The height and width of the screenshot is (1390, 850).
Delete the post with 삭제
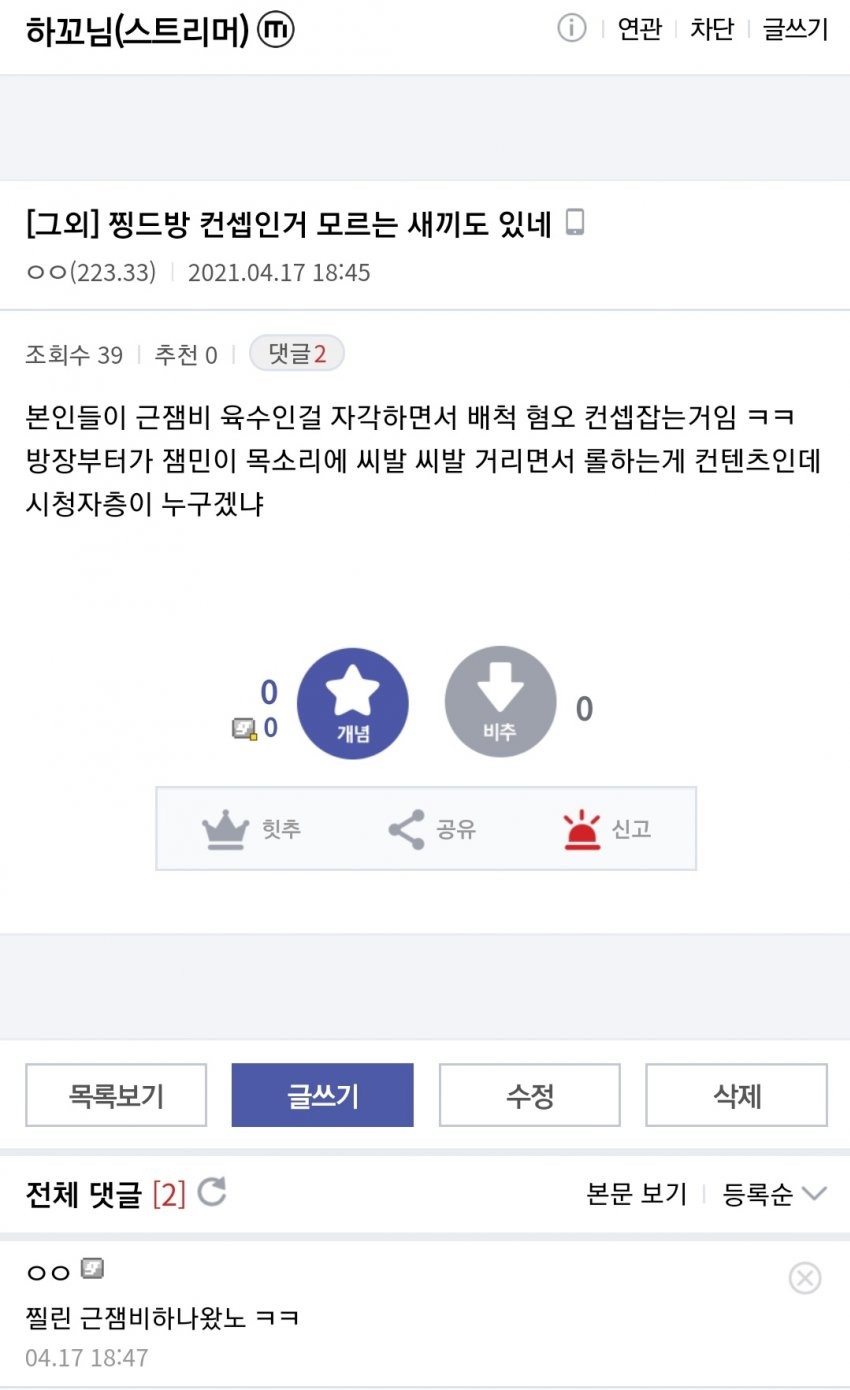click(x=736, y=1095)
